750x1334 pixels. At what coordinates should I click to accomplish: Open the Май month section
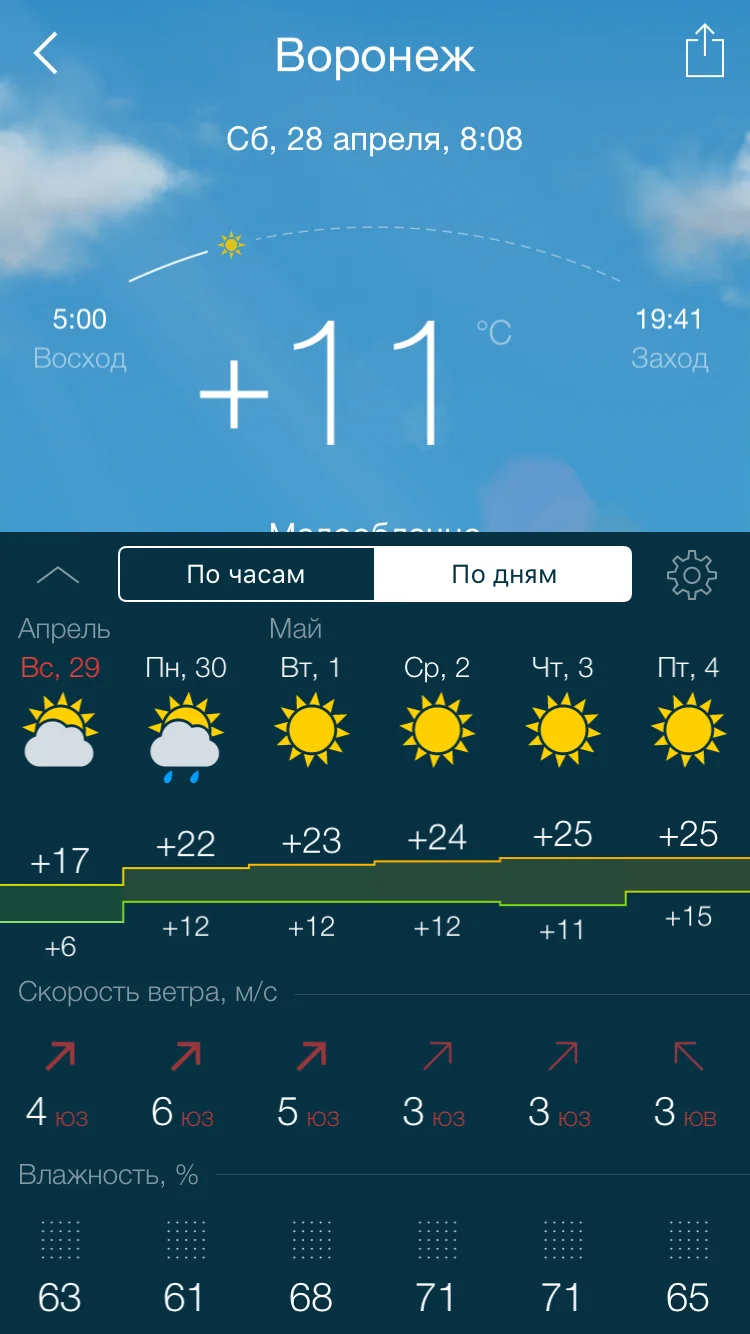coord(297,629)
